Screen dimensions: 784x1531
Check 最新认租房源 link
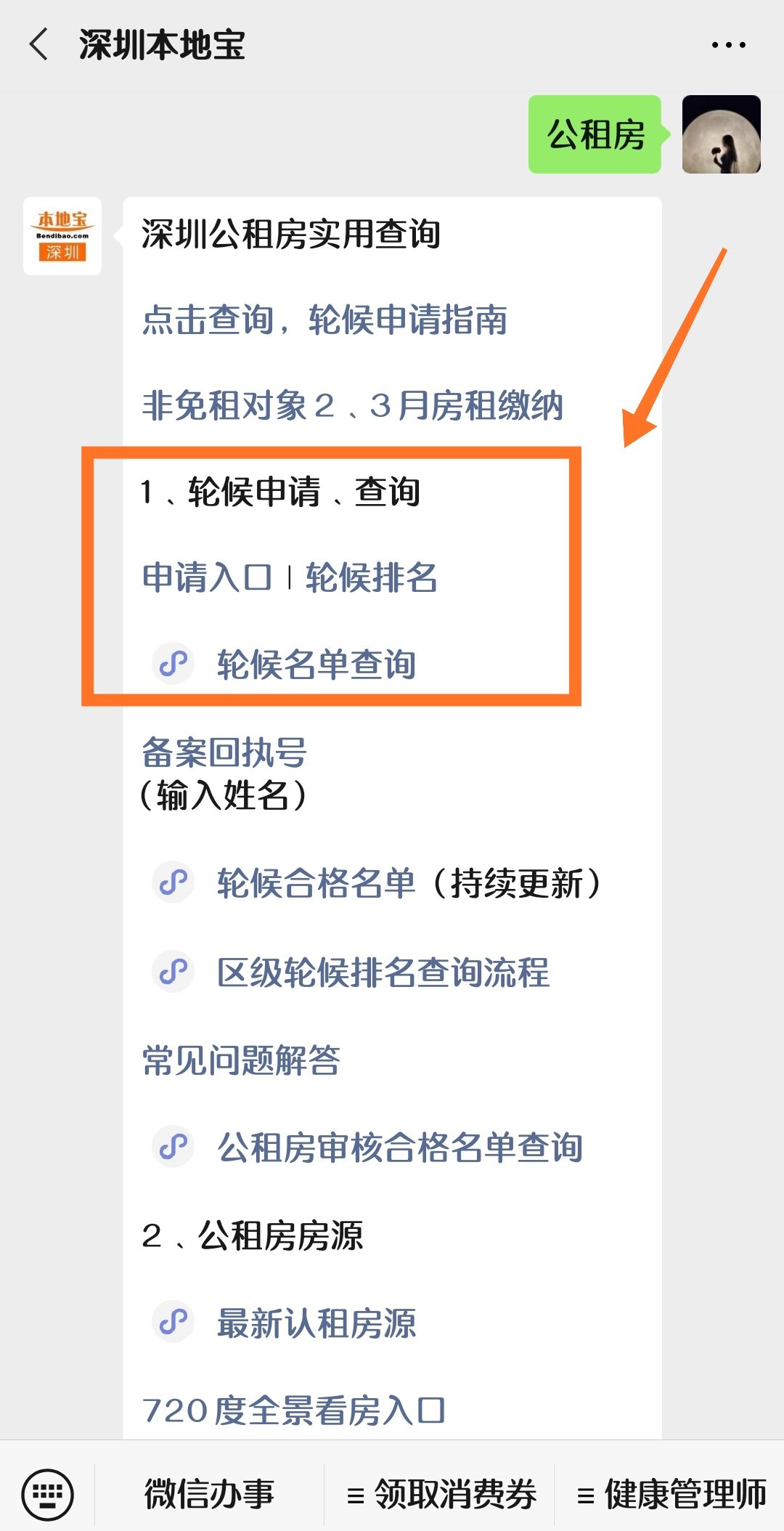tap(284, 1323)
